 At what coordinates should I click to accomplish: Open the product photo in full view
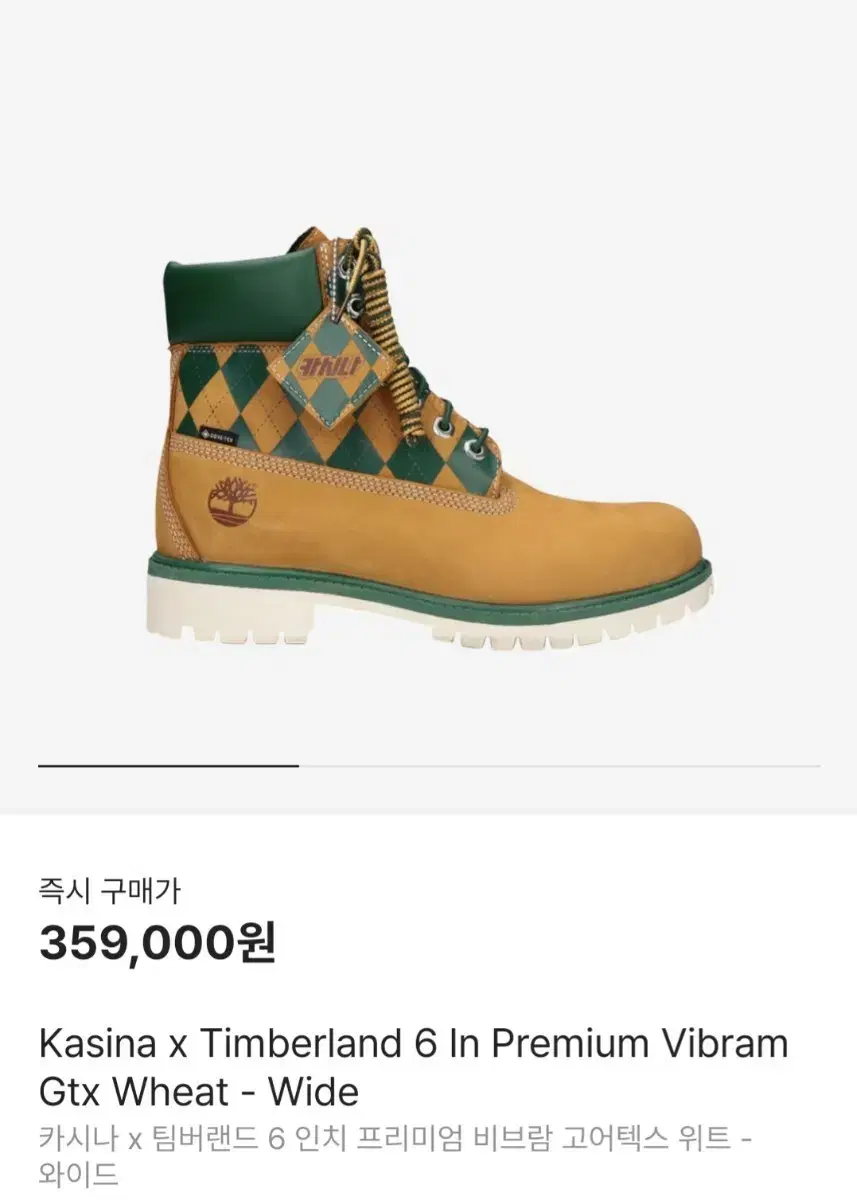pos(428,430)
